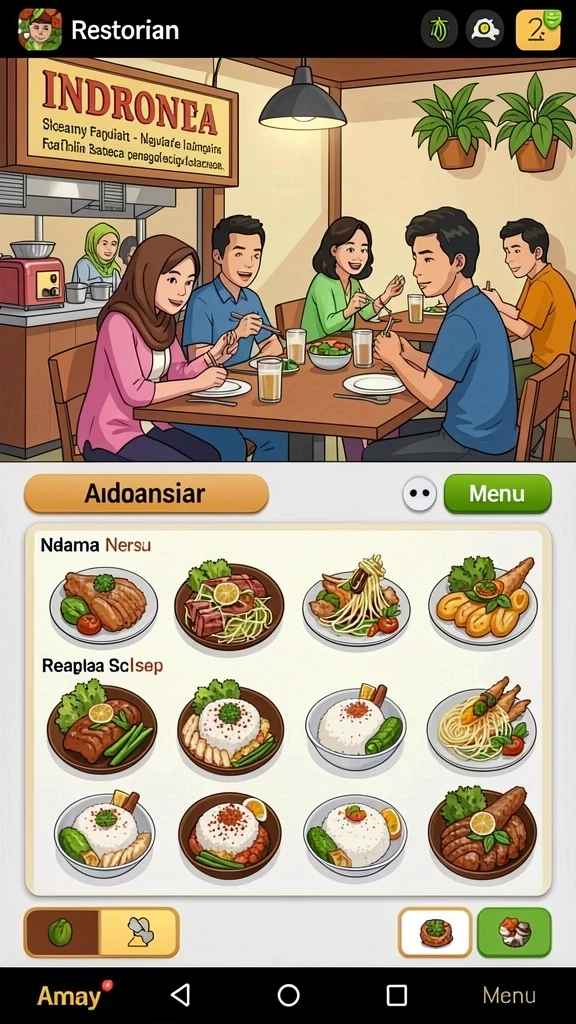
Task: Tap the yellow badge showing 2
Action: tap(538, 29)
